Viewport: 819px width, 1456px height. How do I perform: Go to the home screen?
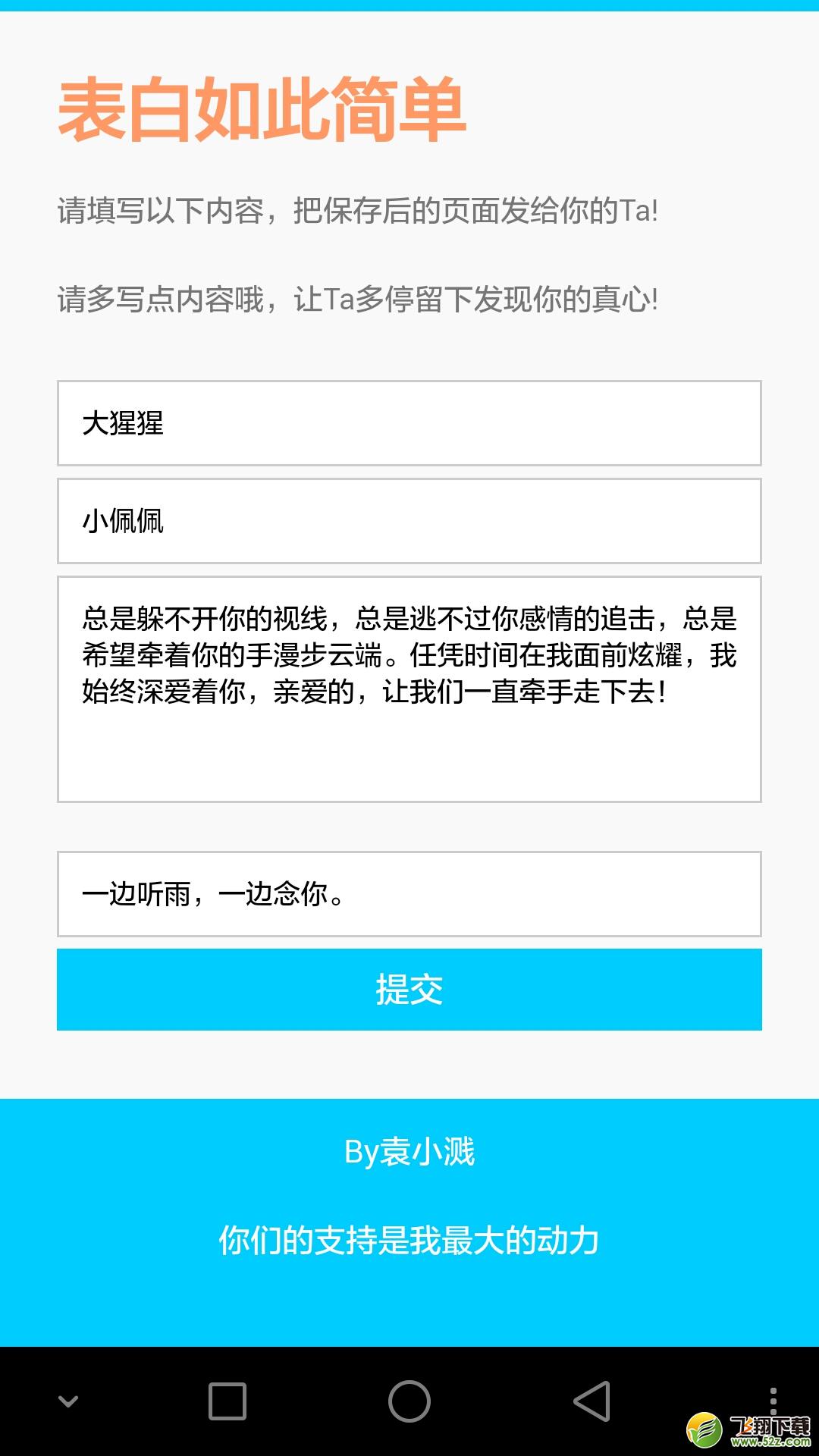point(409,1401)
